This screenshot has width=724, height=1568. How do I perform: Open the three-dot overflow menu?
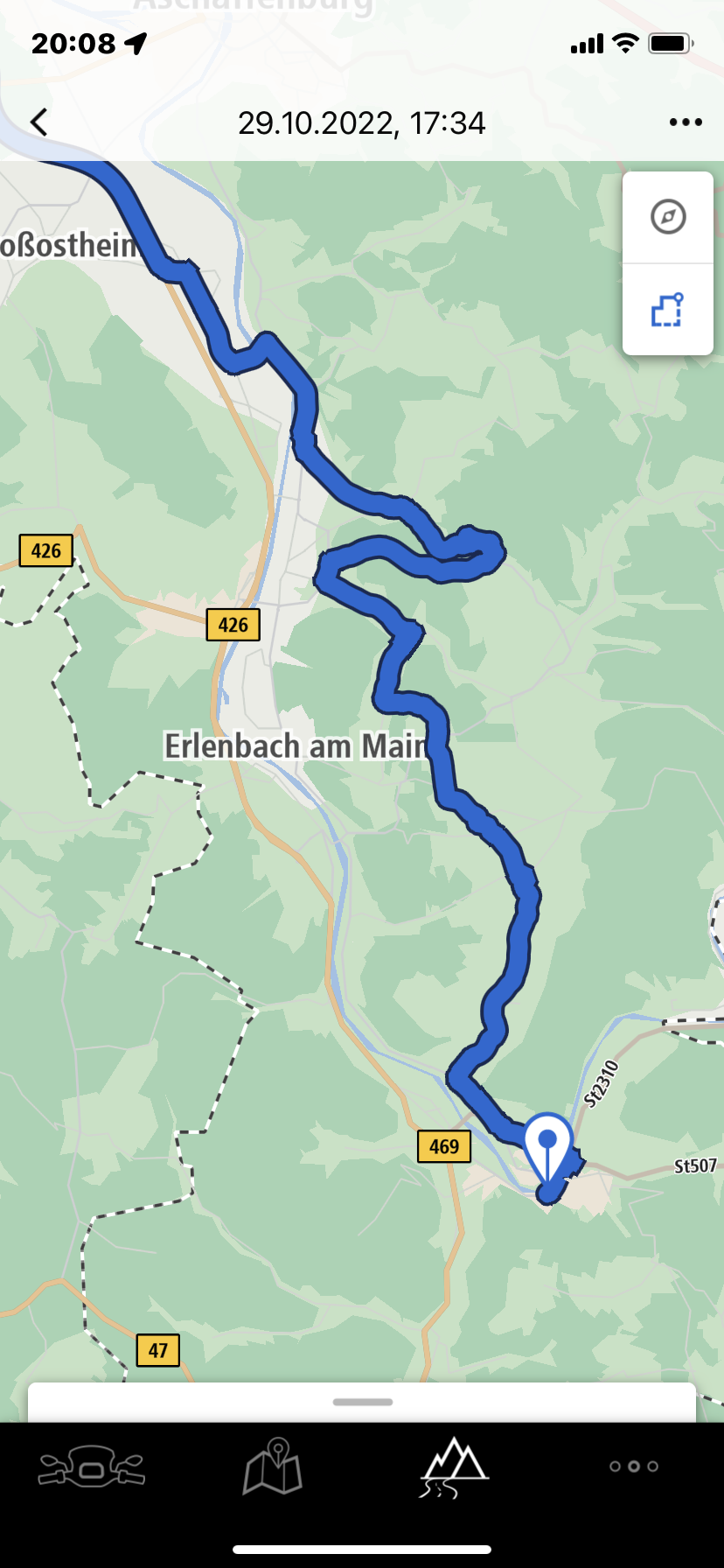pos(686,122)
